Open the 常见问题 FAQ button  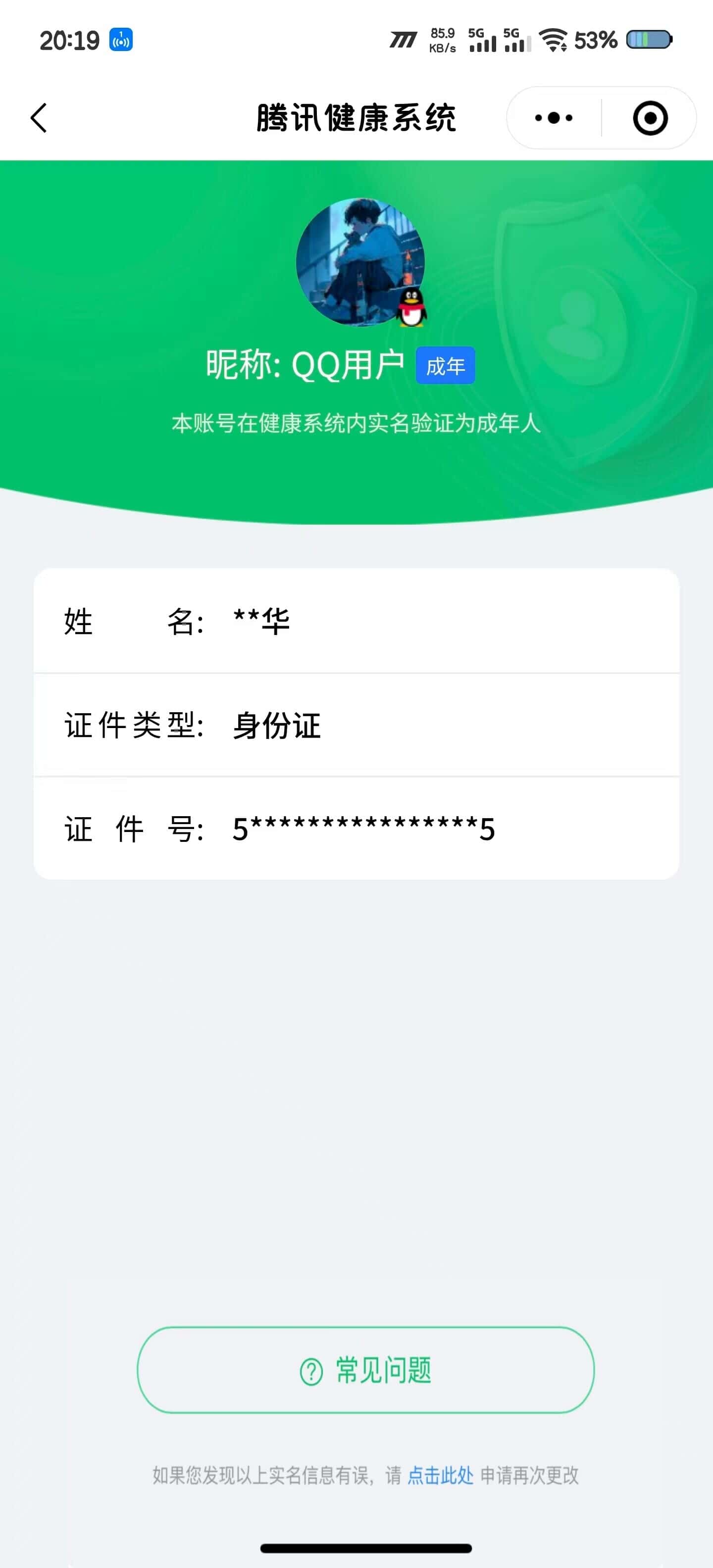tap(365, 1370)
